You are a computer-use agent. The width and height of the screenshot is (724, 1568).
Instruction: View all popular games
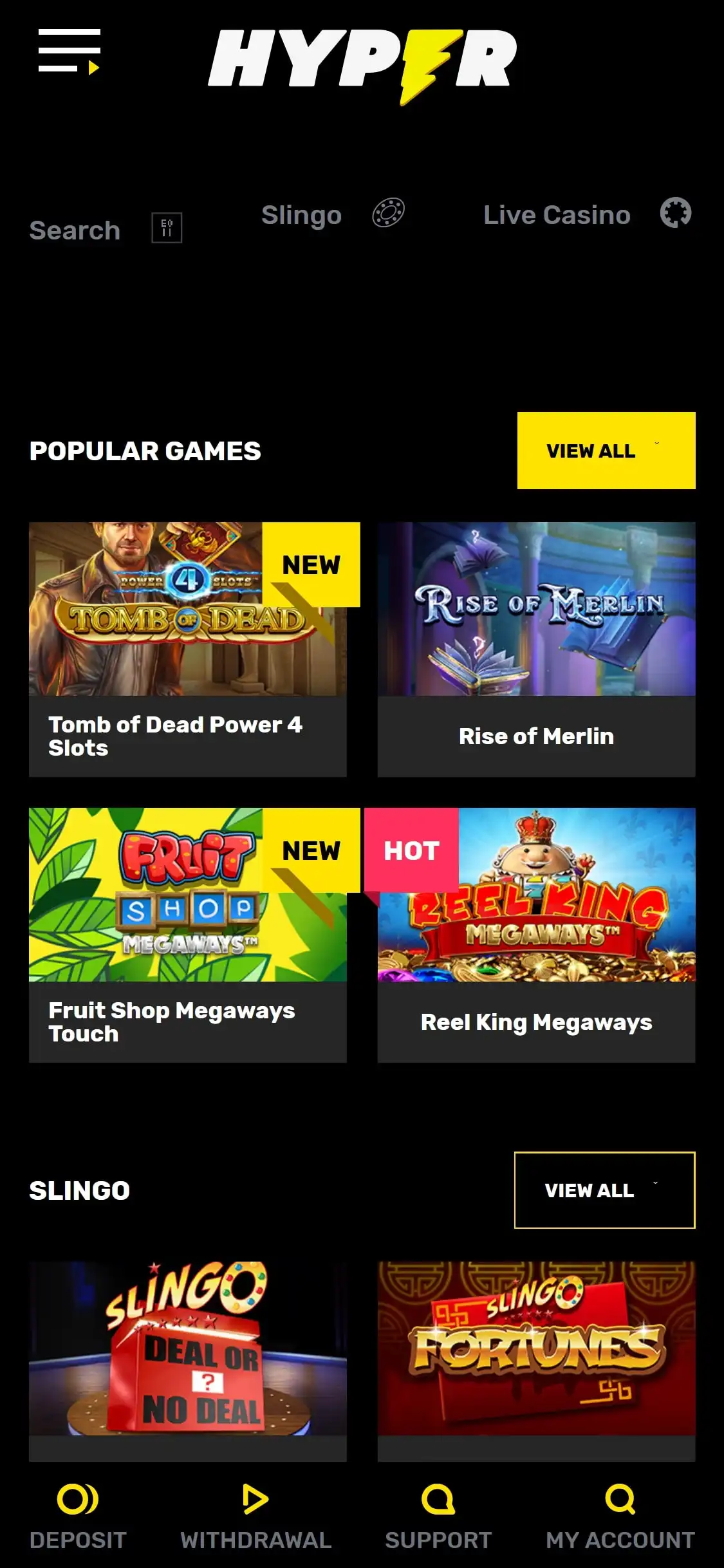pyautogui.click(x=606, y=451)
